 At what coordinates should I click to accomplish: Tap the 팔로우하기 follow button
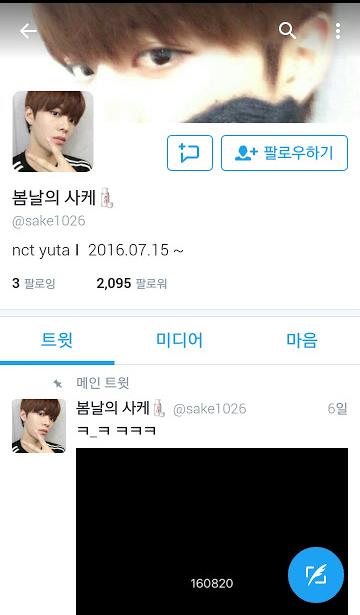pos(284,153)
